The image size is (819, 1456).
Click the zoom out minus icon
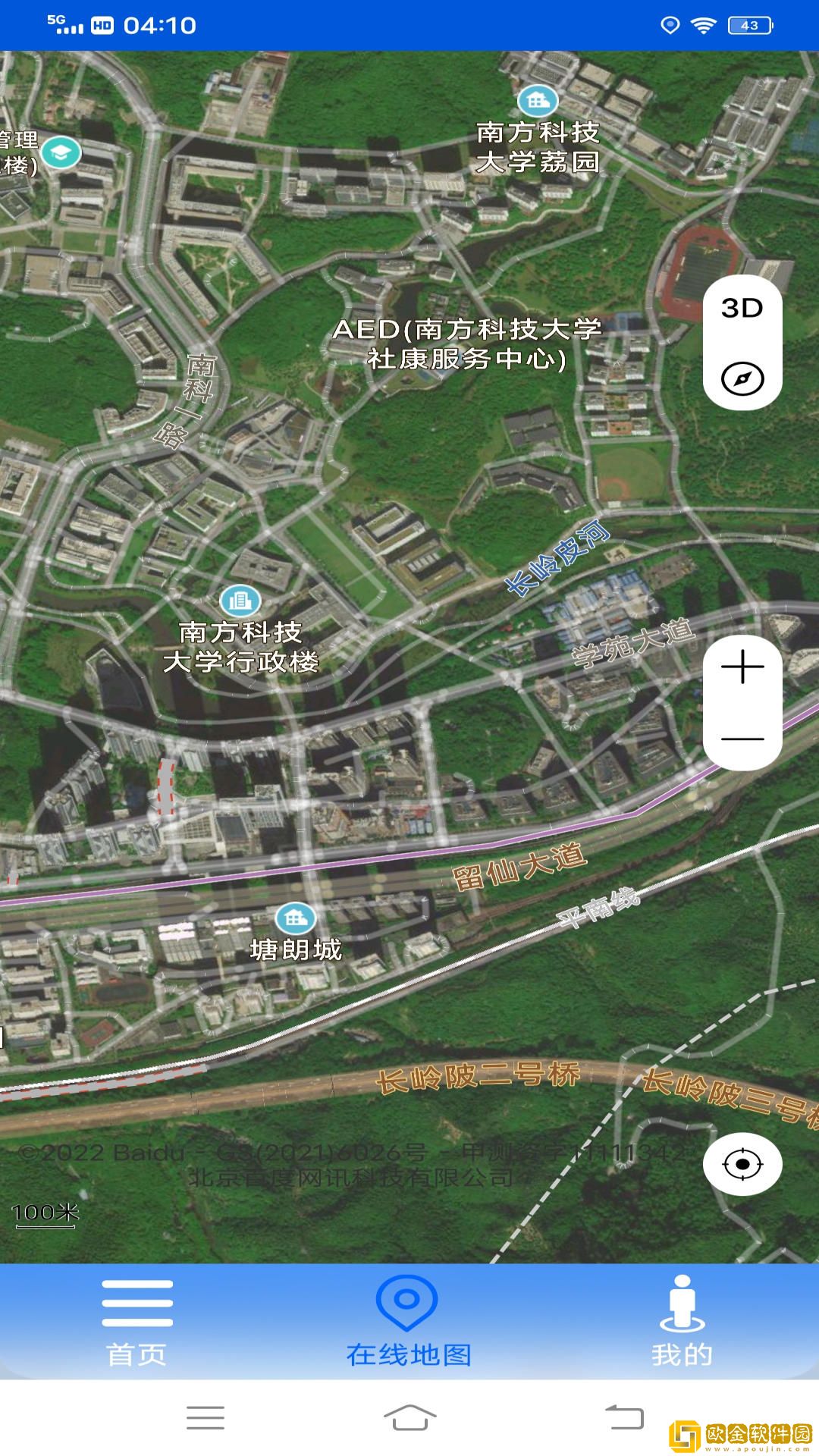coord(741,738)
